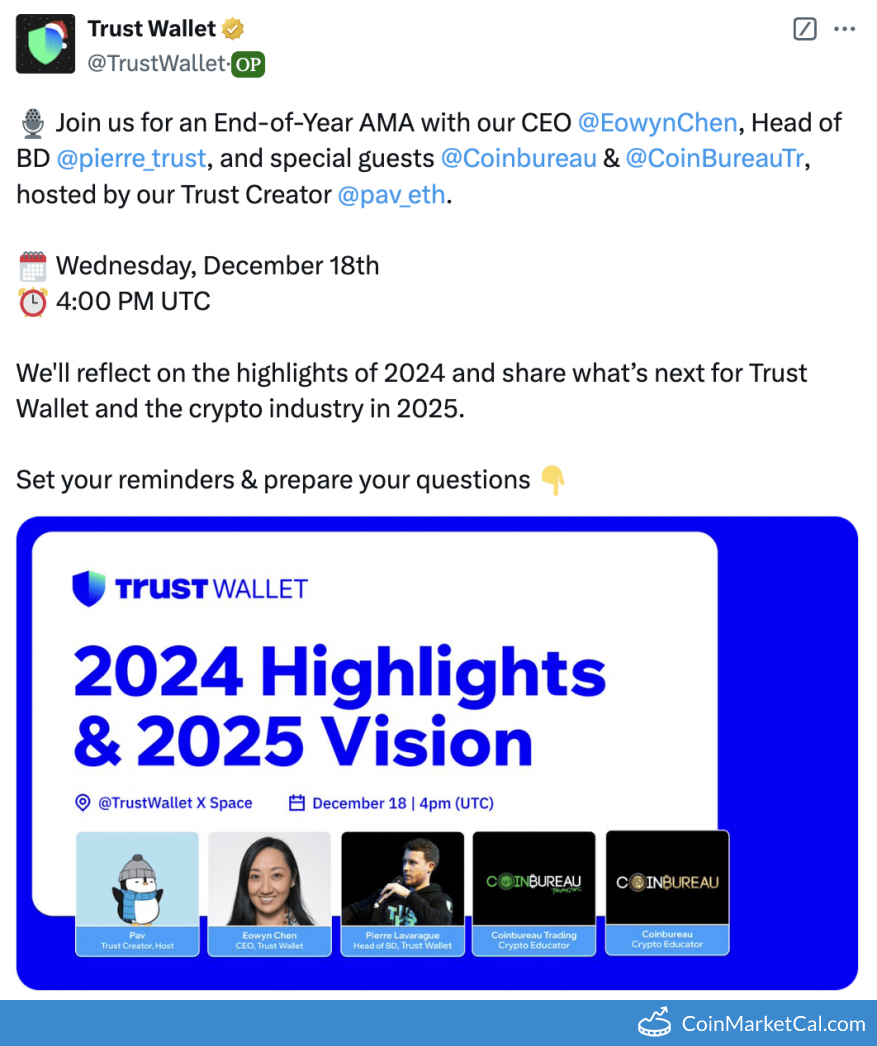Visit the @CoinBureauTr profile link
This screenshot has height=1046, width=877.
pyautogui.click(x=714, y=158)
